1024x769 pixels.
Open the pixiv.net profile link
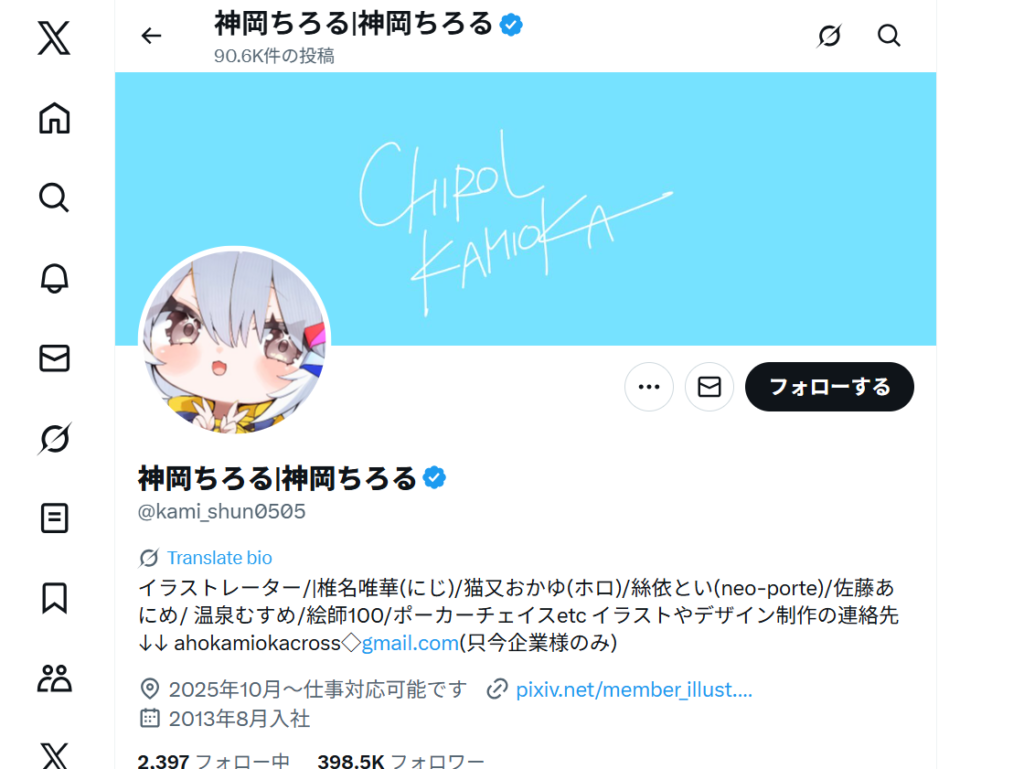633,689
